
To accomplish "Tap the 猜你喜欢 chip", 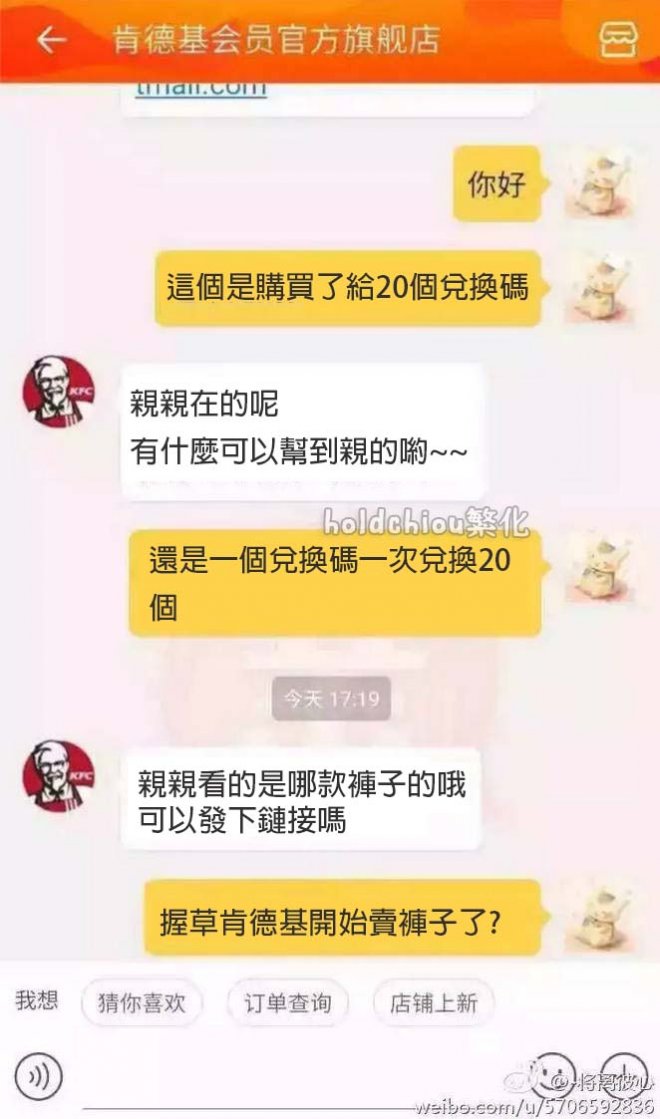I will [x=142, y=1004].
